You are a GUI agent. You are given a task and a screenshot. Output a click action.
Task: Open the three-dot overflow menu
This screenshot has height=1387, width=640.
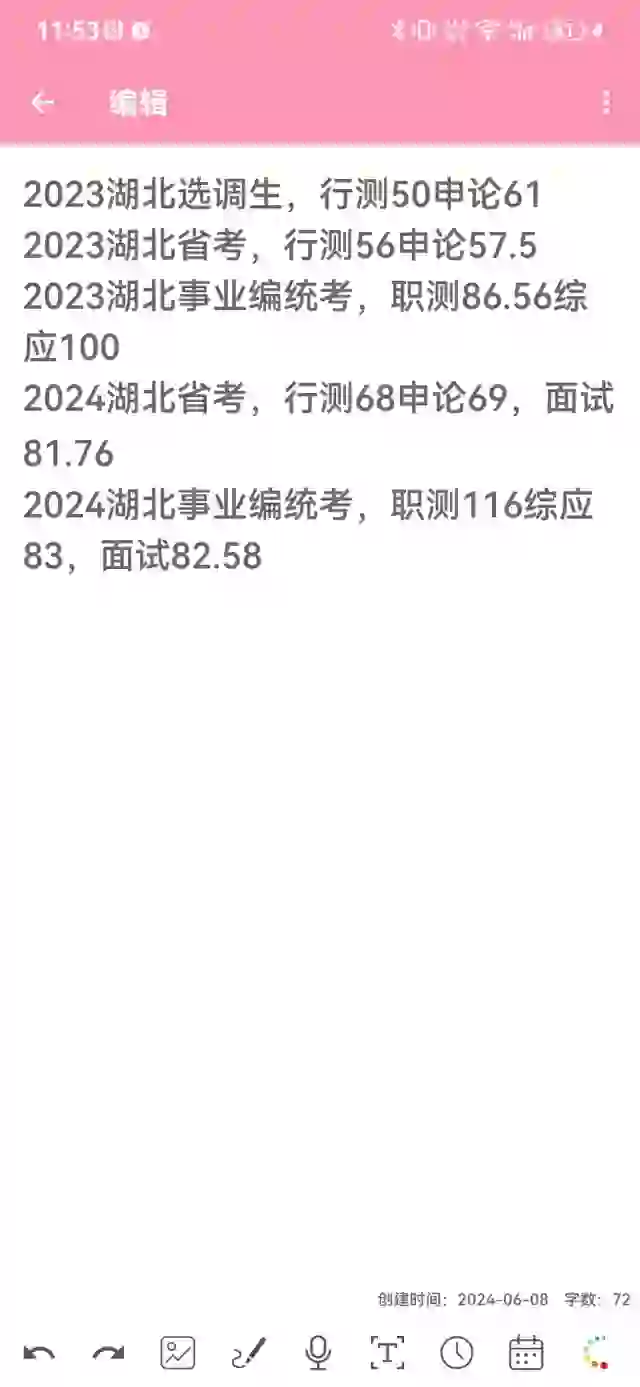(606, 102)
